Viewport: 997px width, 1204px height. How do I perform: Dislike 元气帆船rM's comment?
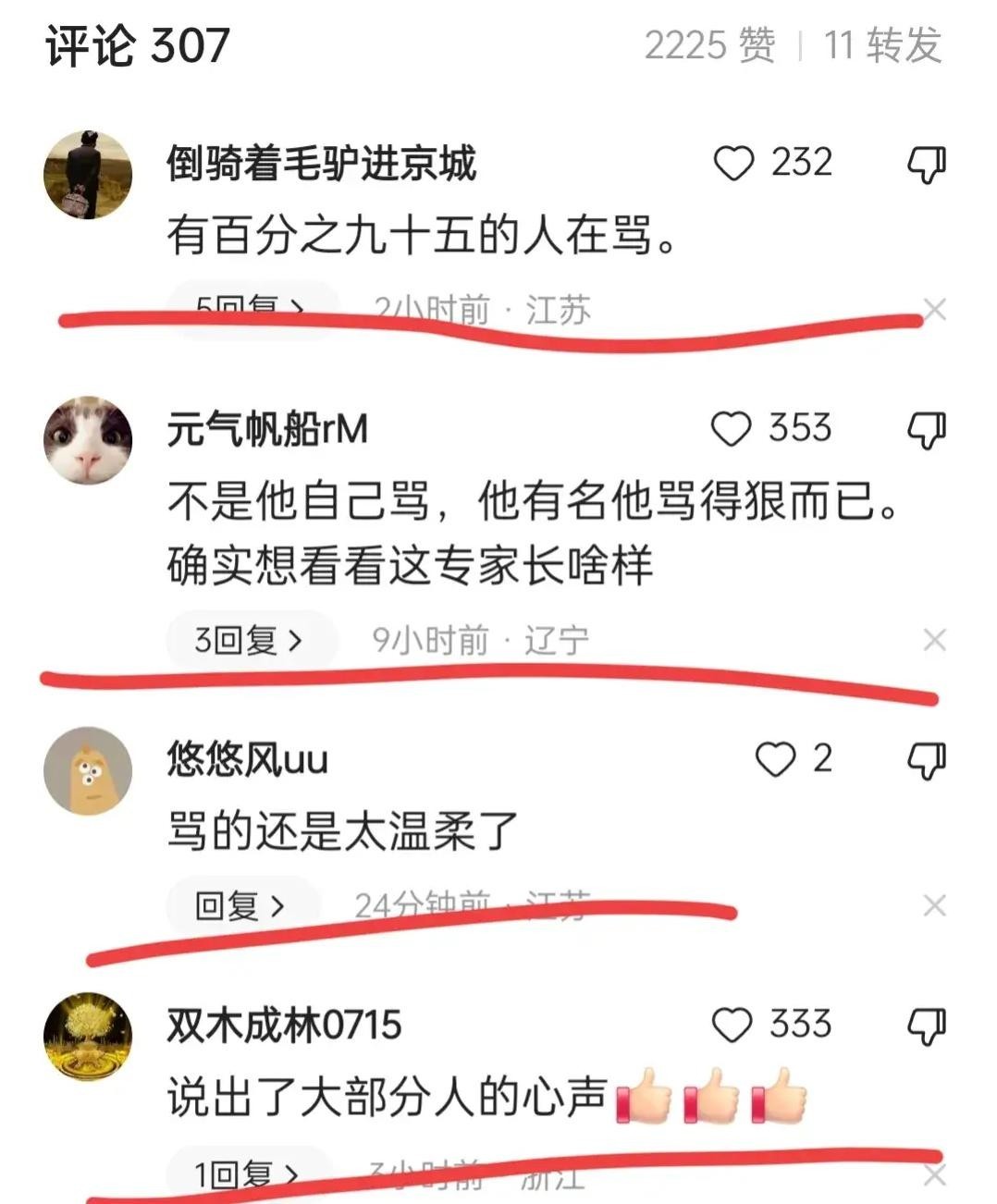[926, 429]
